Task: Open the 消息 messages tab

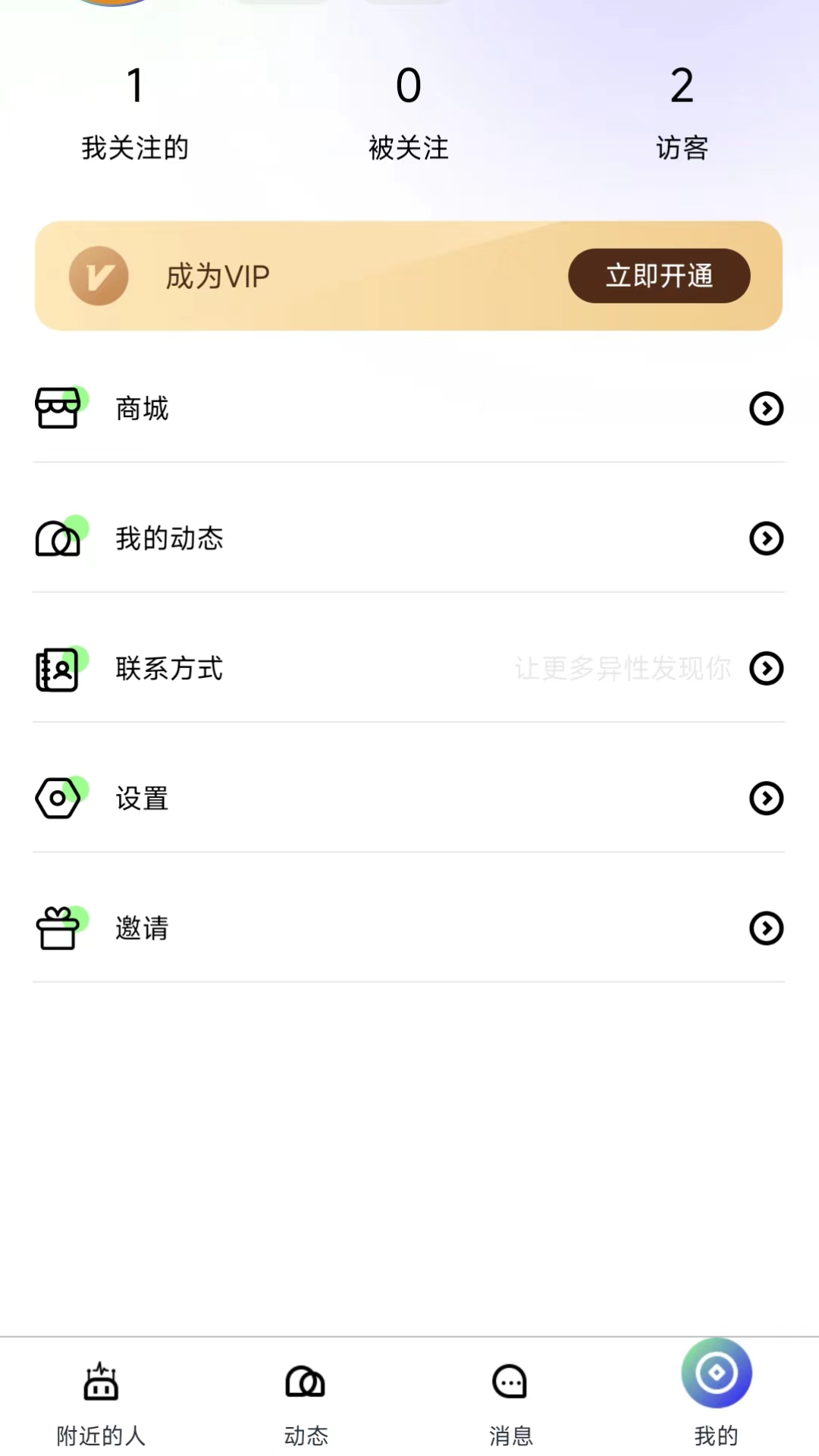Action: pyautogui.click(x=510, y=1401)
